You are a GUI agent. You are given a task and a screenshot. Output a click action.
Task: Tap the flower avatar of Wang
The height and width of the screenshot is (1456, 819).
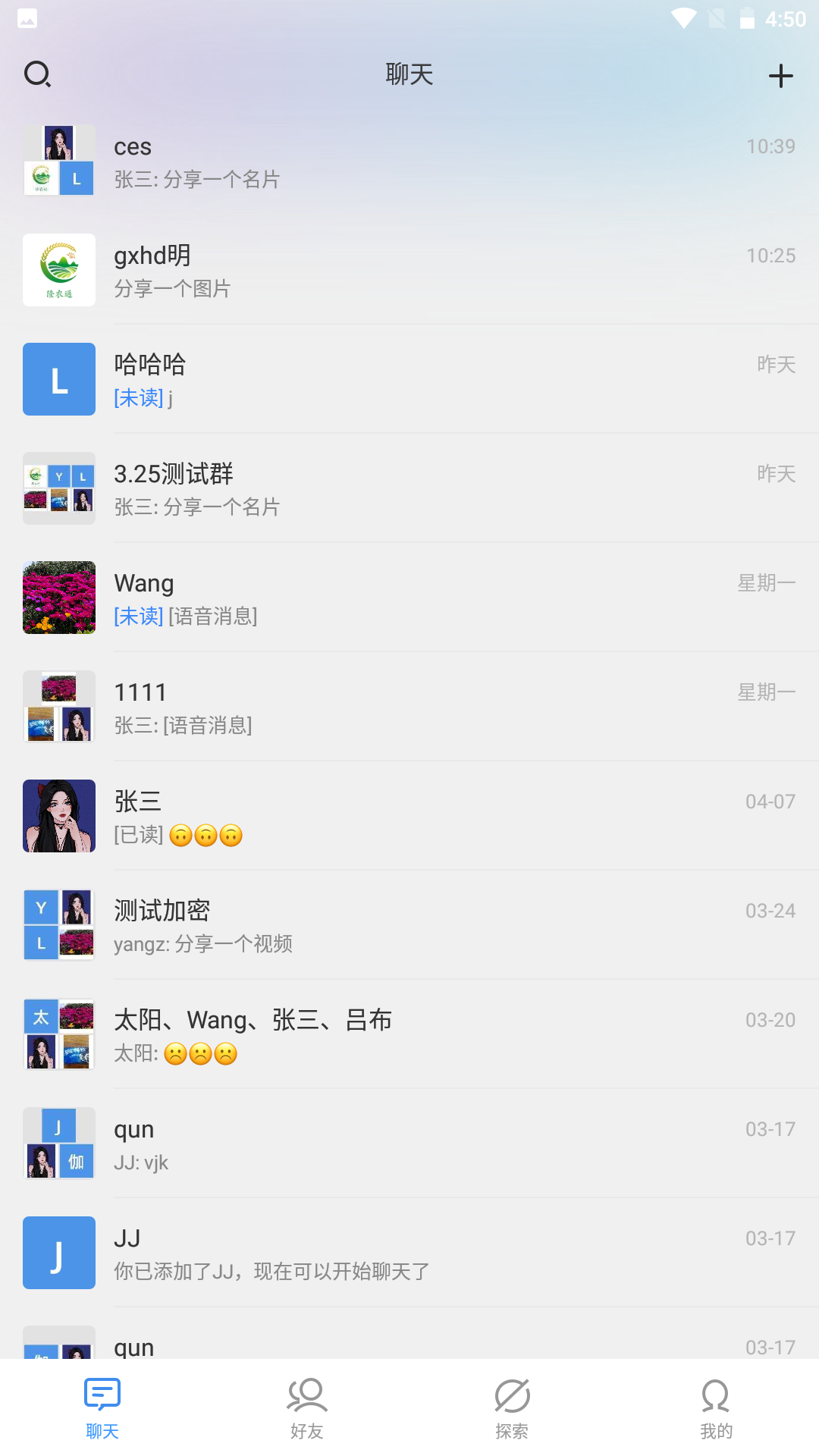(58, 598)
